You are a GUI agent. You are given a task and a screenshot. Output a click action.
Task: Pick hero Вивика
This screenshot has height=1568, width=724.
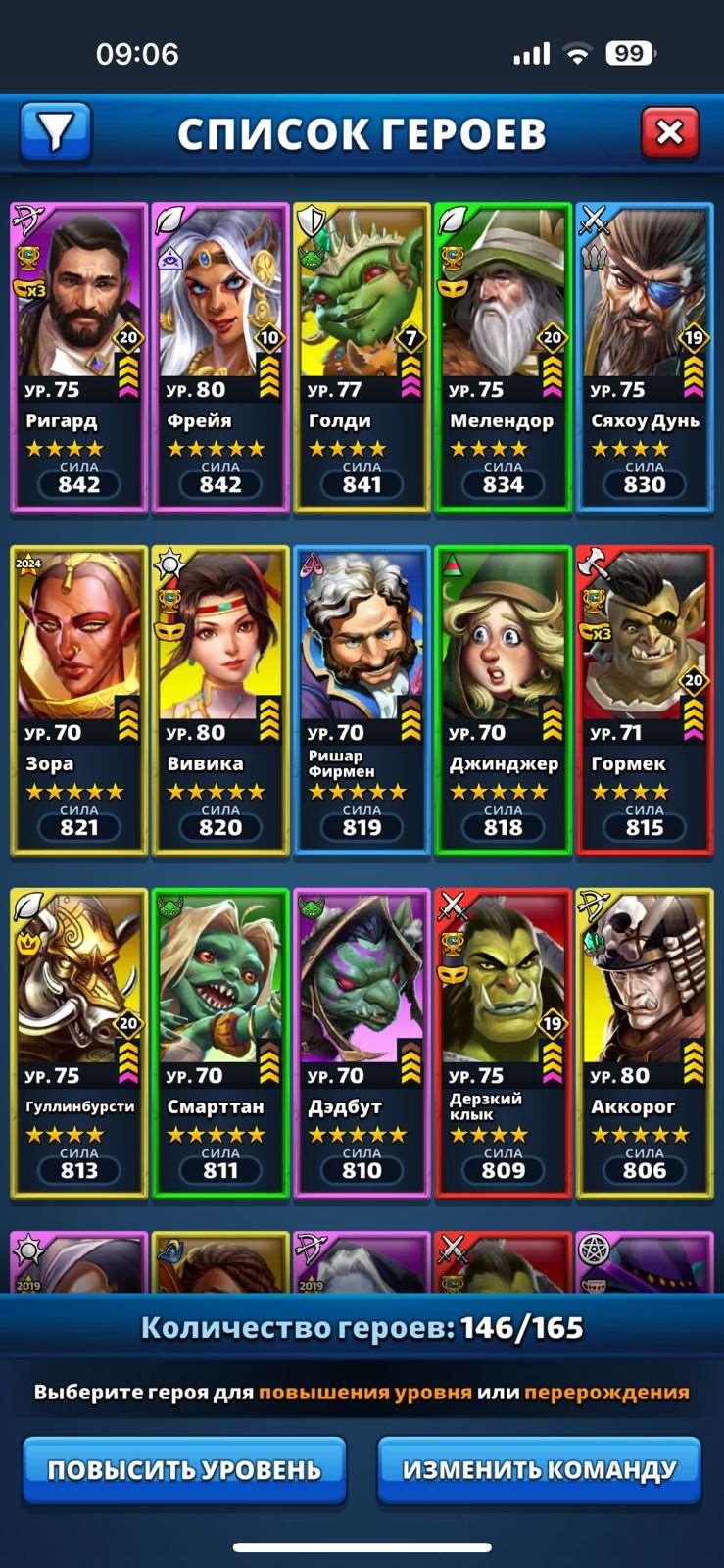tap(220, 701)
